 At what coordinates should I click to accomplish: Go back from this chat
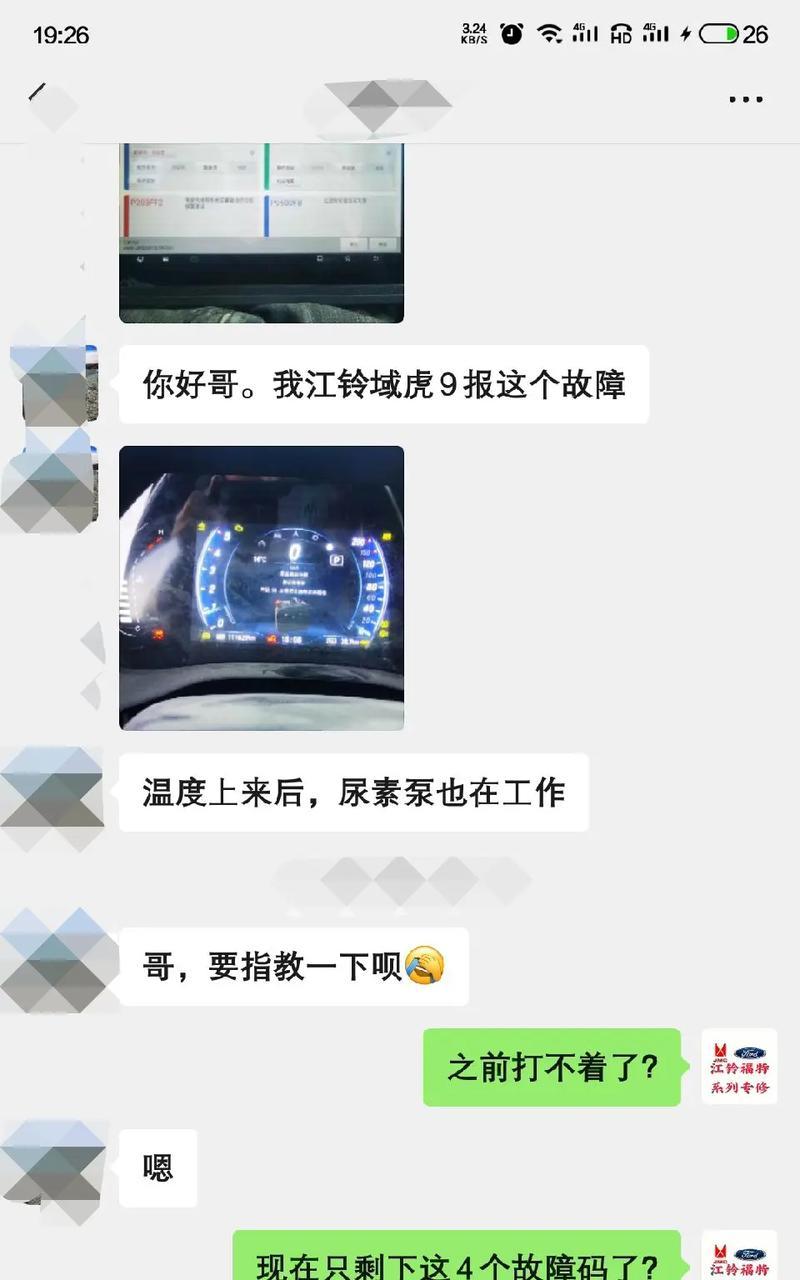[40, 98]
